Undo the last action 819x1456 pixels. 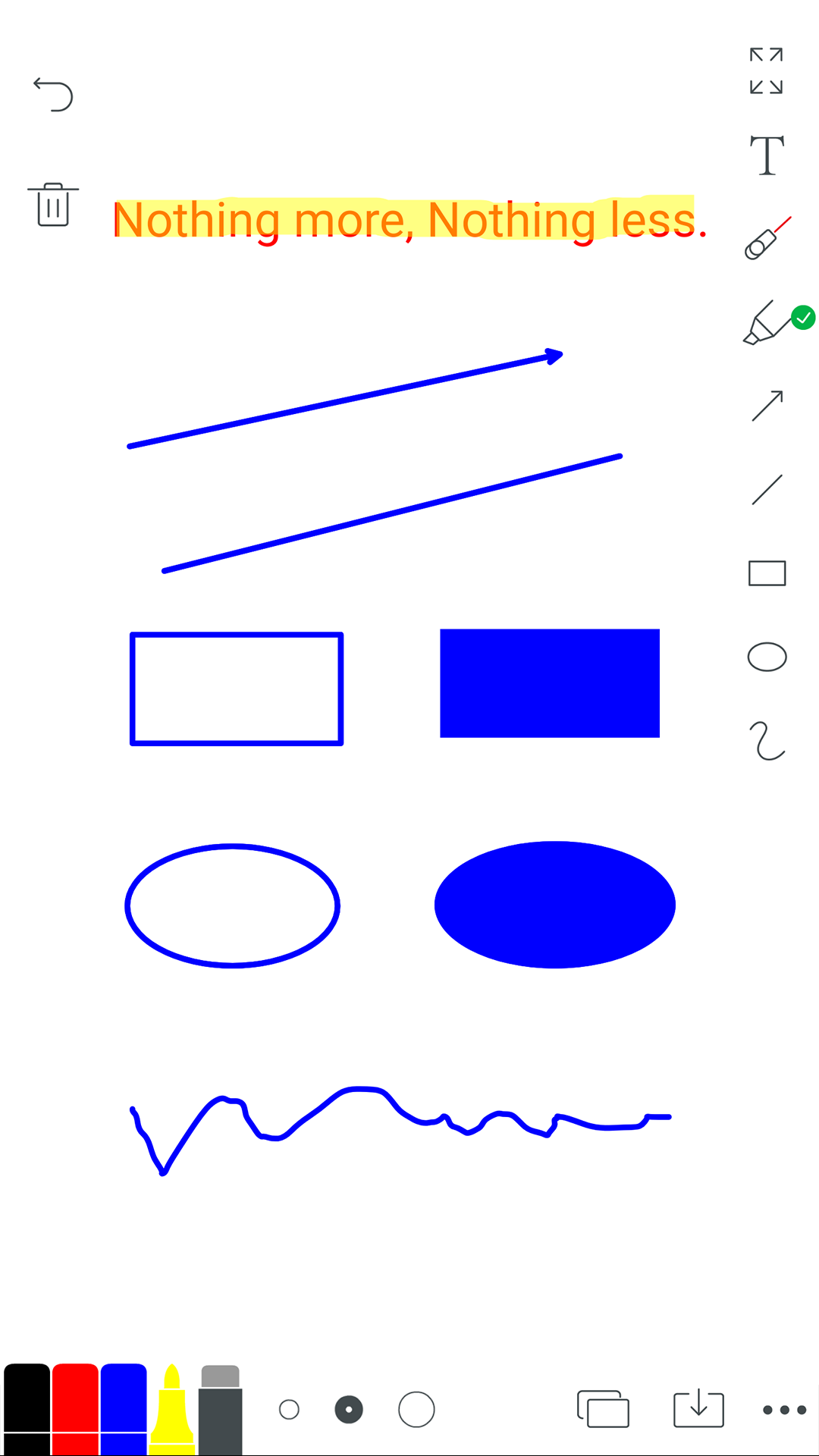coord(53,95)
